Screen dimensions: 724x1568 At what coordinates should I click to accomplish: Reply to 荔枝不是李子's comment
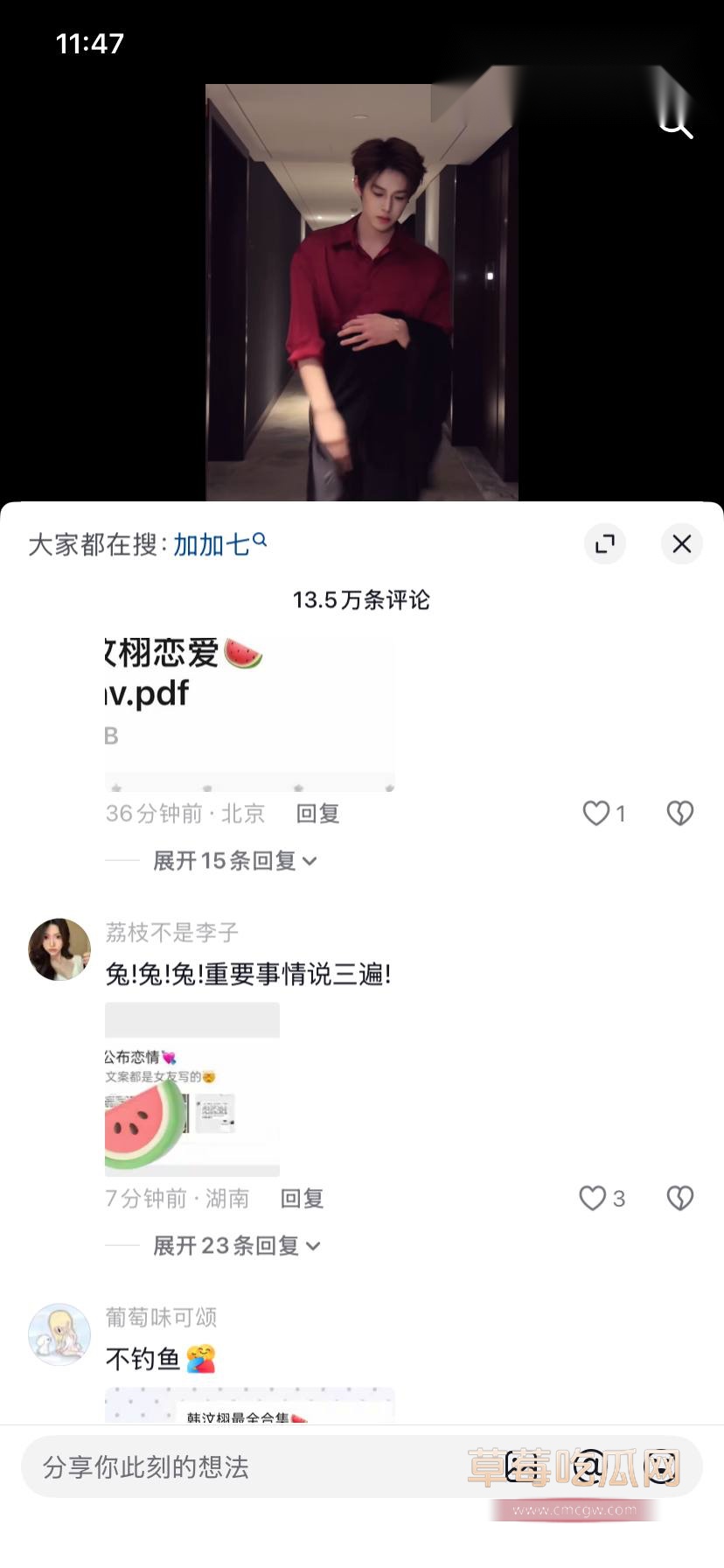point(302,1199)
